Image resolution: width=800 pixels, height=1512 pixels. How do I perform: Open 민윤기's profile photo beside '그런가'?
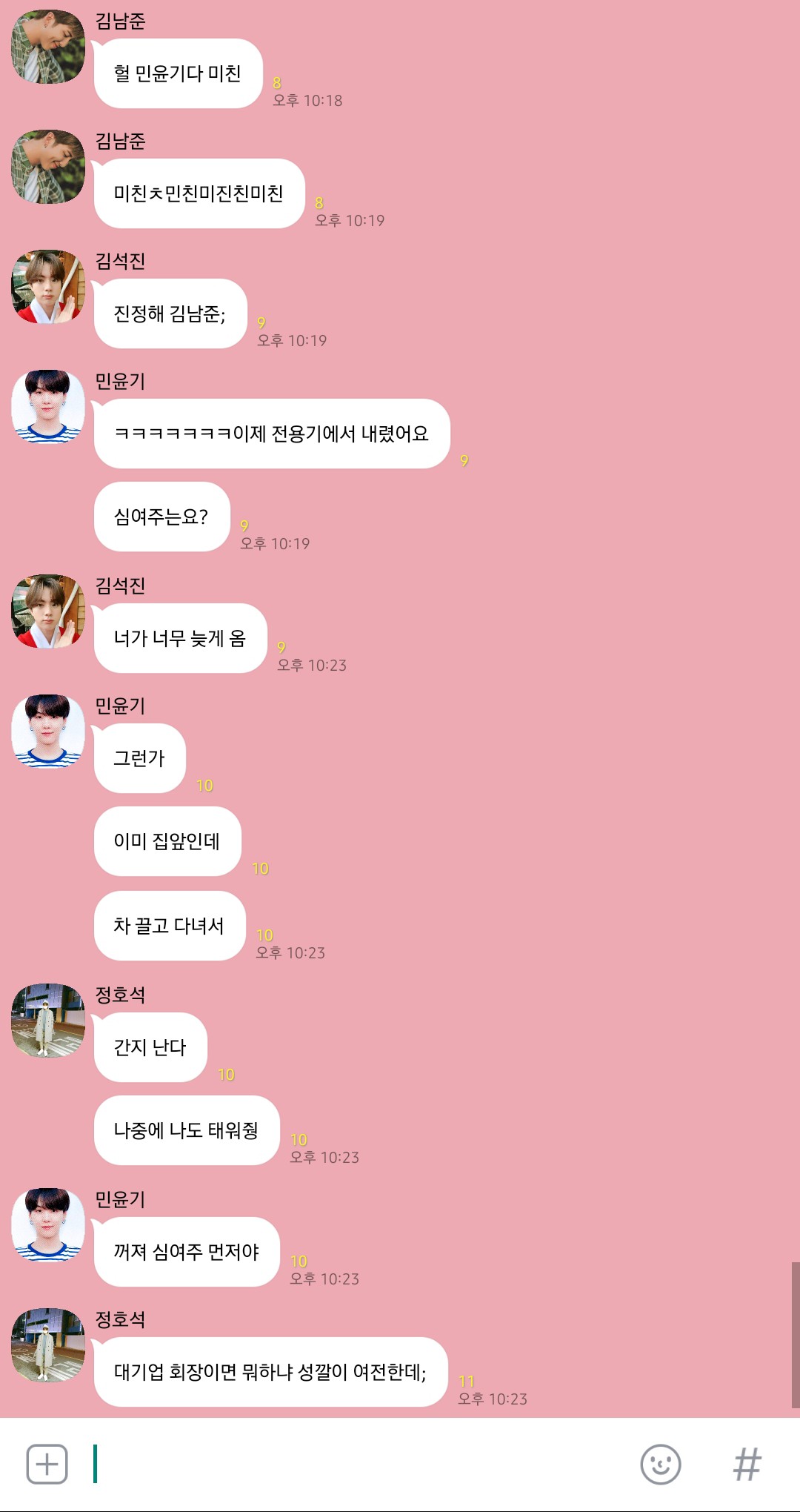click(48, 731)
